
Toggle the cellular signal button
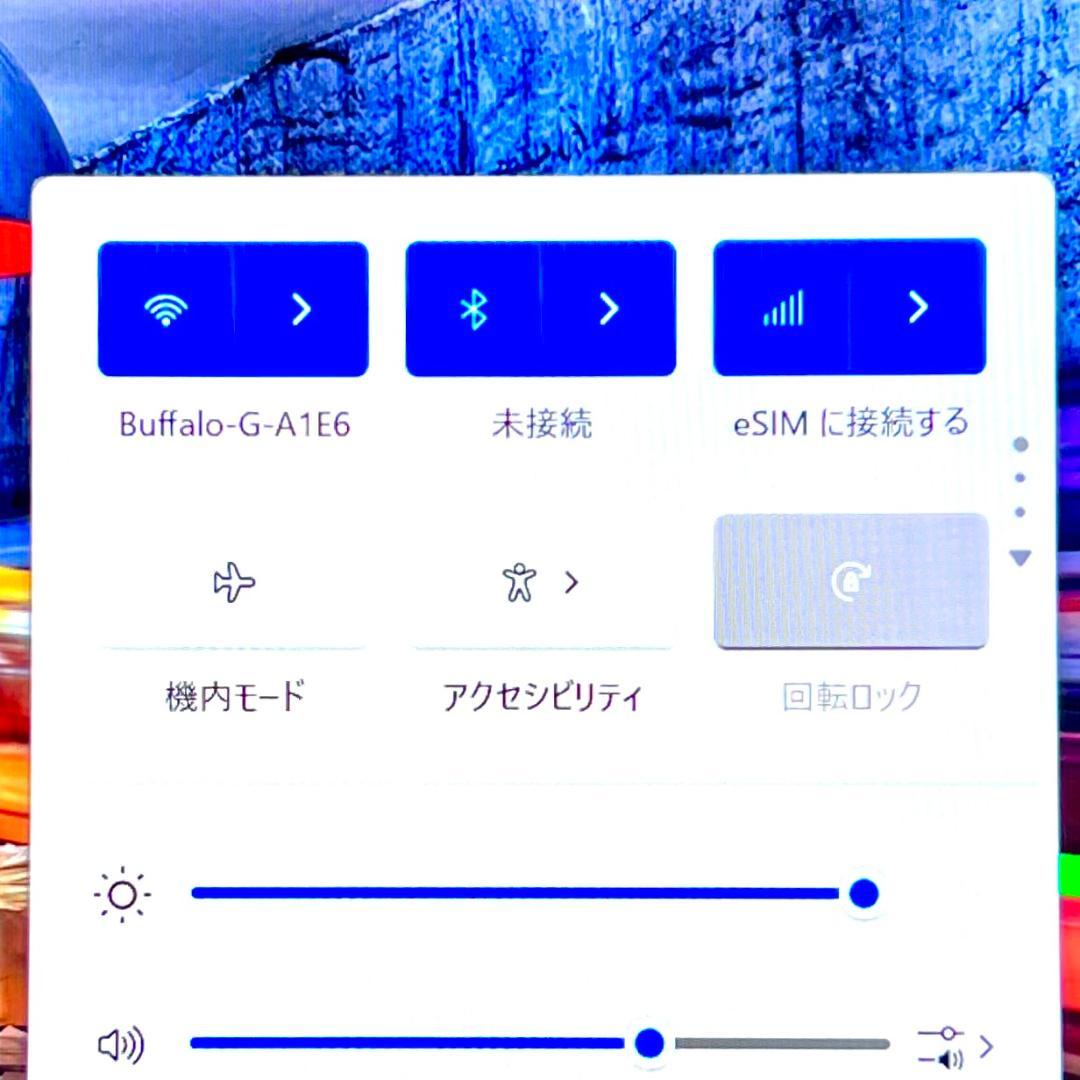tap(782, 310)
